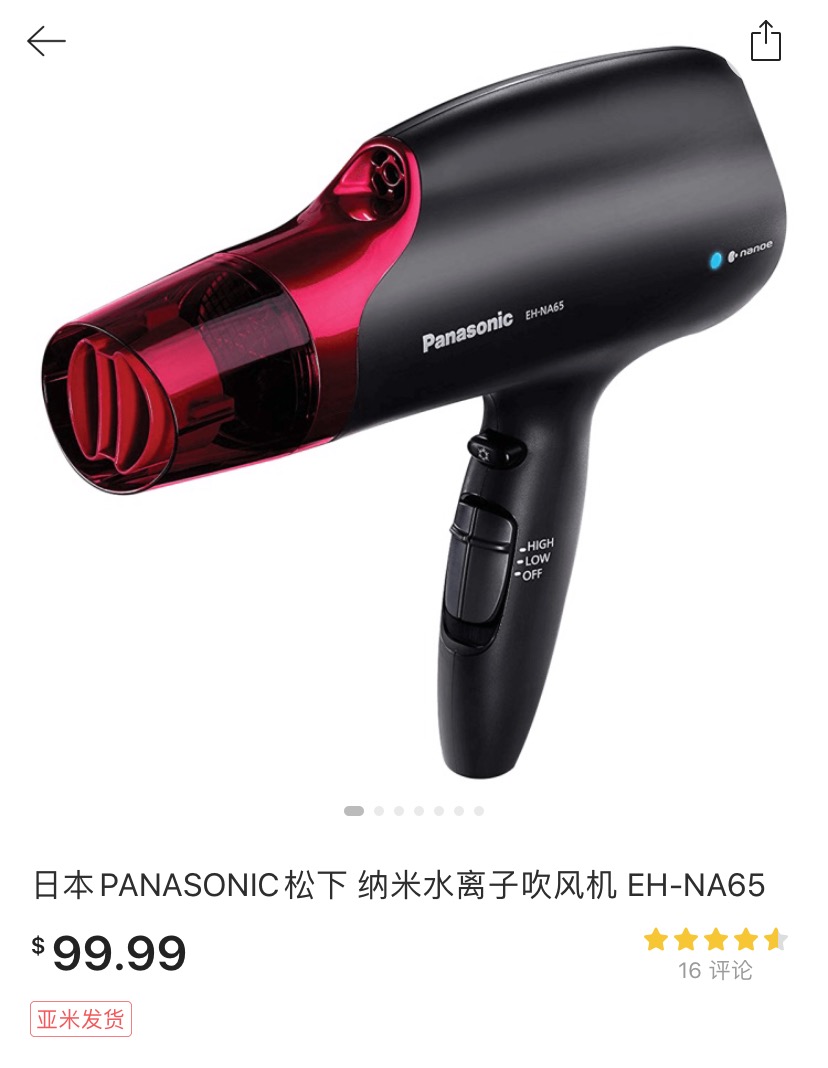The width and height of the screenshot is (828, 1068).
Task: Open the 16 评论 reviews
Action: (714, 970)
